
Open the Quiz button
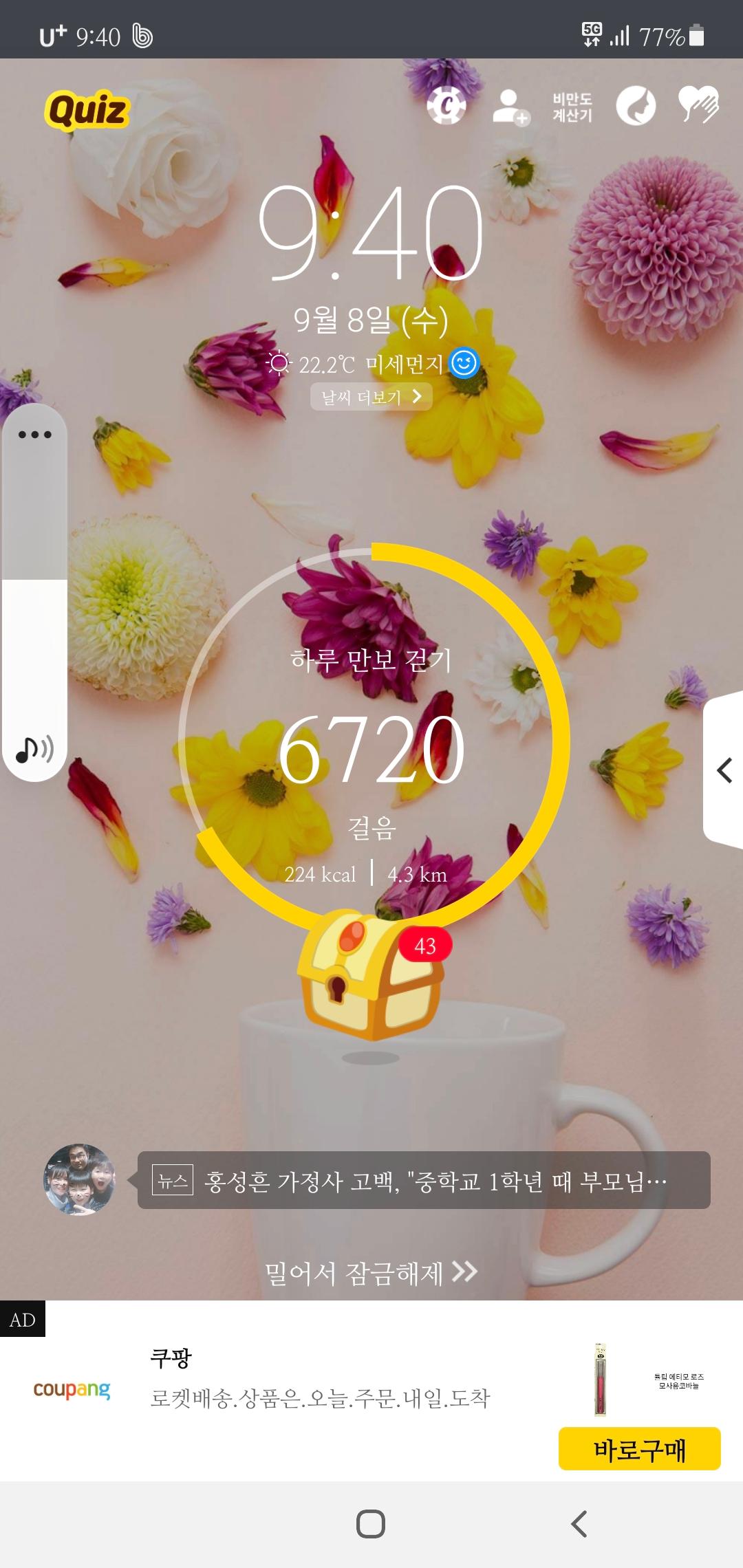point(87,110)
